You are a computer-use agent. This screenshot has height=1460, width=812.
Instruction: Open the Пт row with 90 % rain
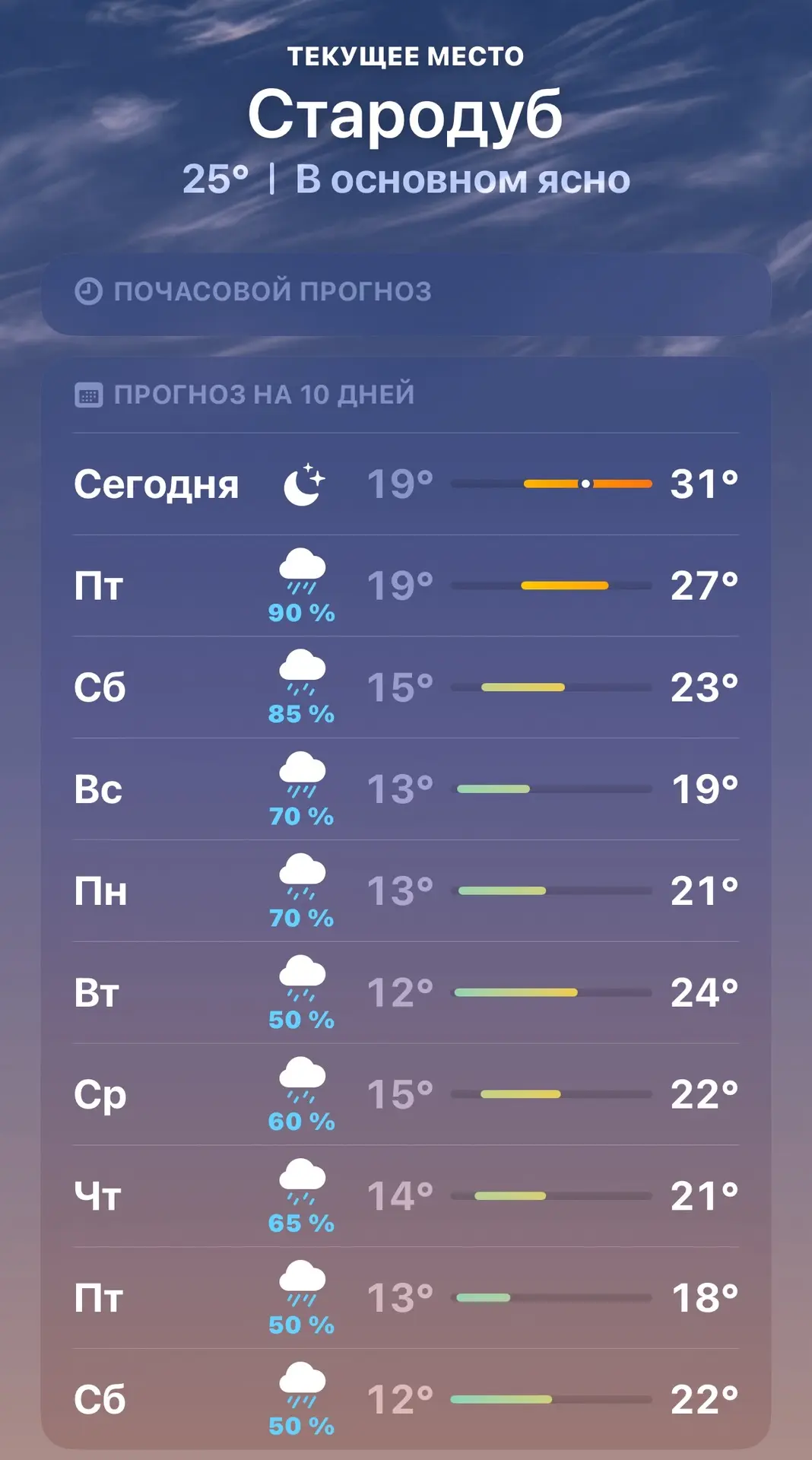(x=406, y=586)
